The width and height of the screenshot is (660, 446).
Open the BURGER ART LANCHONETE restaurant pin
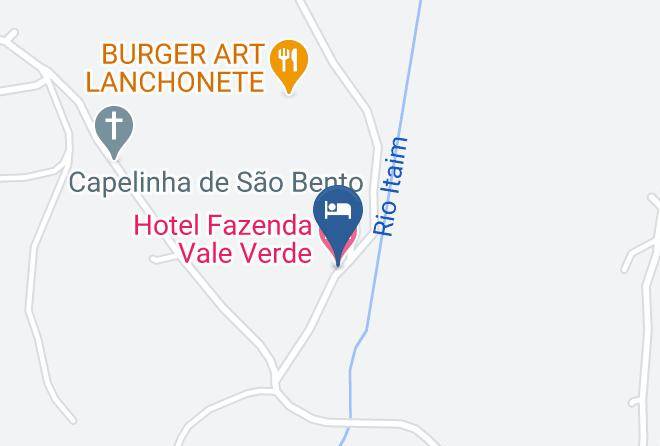coord(288,65)
